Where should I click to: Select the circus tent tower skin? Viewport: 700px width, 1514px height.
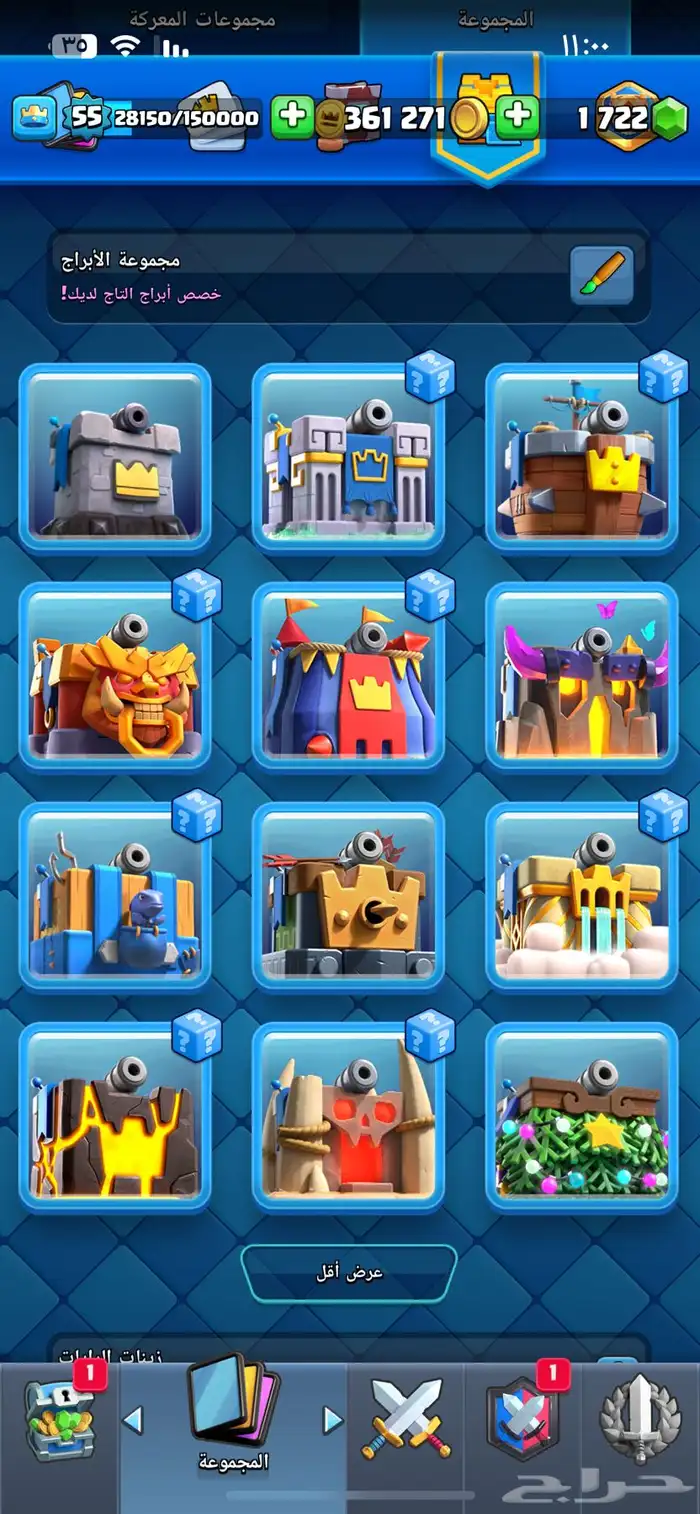(348, 677)
